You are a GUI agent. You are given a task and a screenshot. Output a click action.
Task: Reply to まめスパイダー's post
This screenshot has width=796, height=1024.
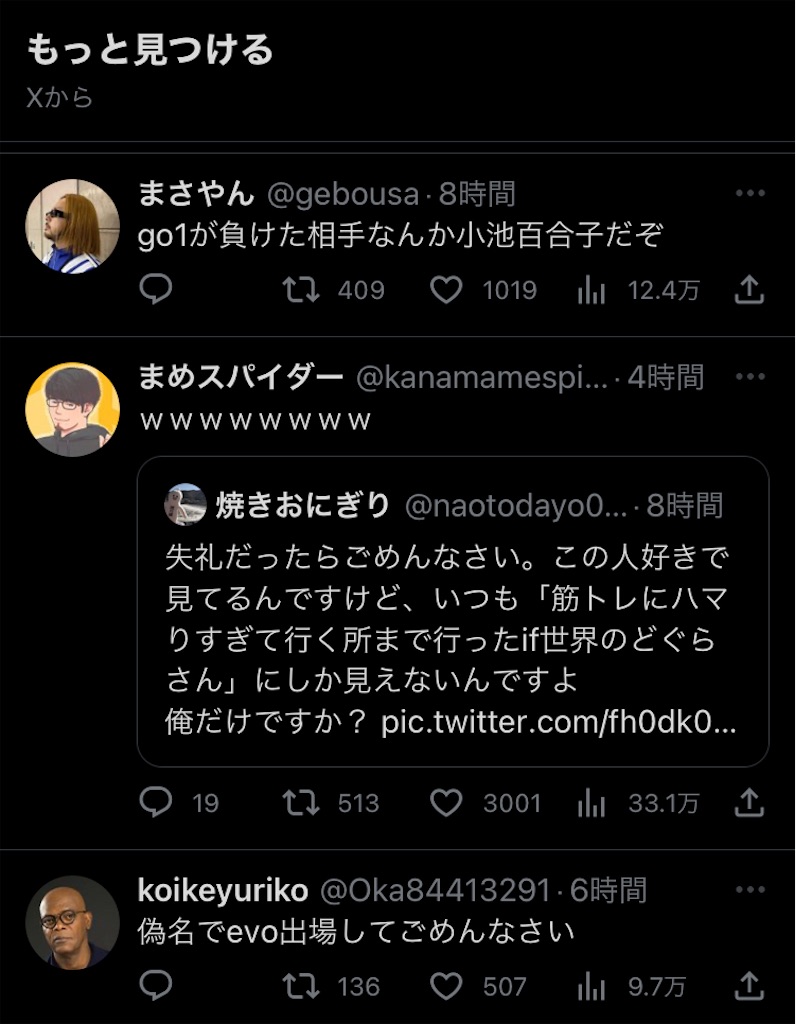click(x=155, y=803)
